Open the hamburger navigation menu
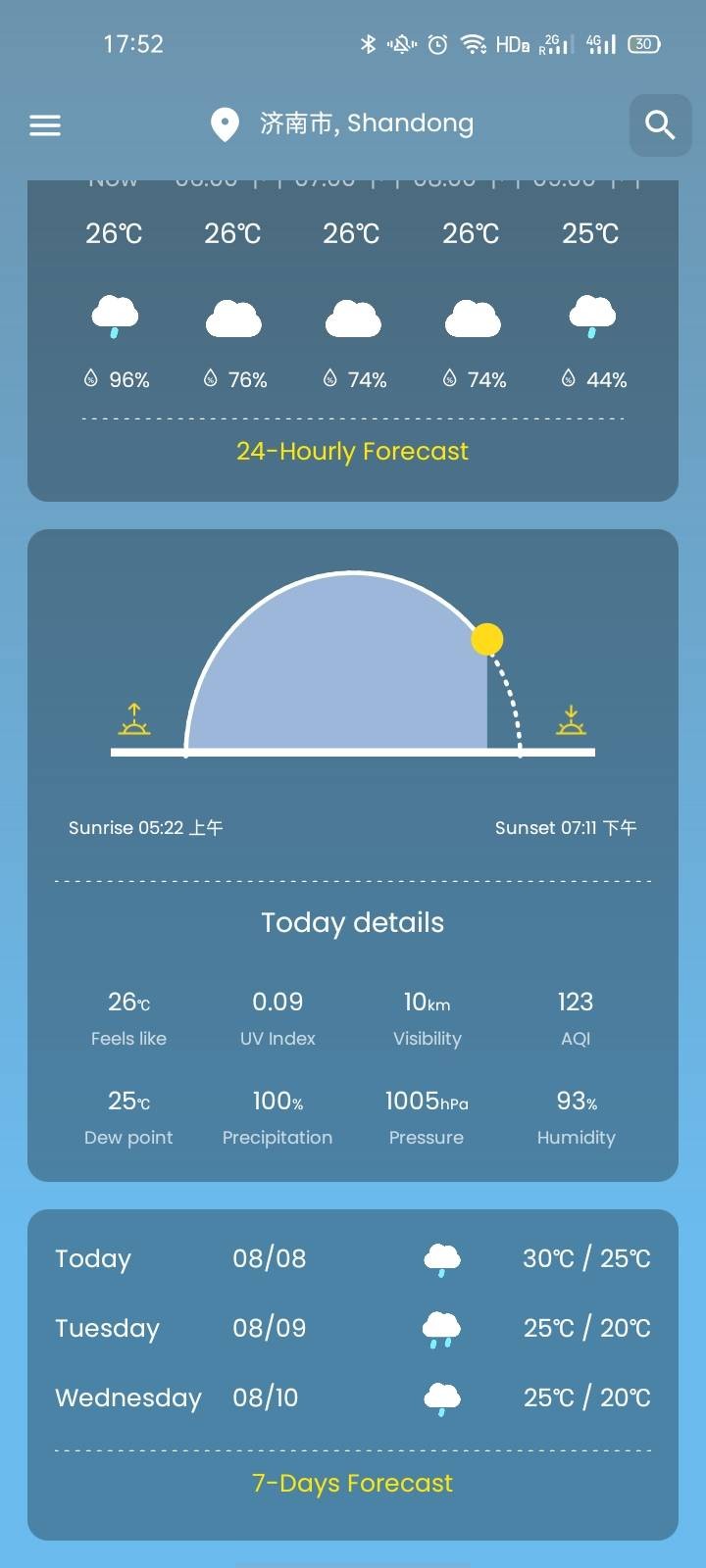The height and width of the screenshot is (1568, 706). [44, 125]
